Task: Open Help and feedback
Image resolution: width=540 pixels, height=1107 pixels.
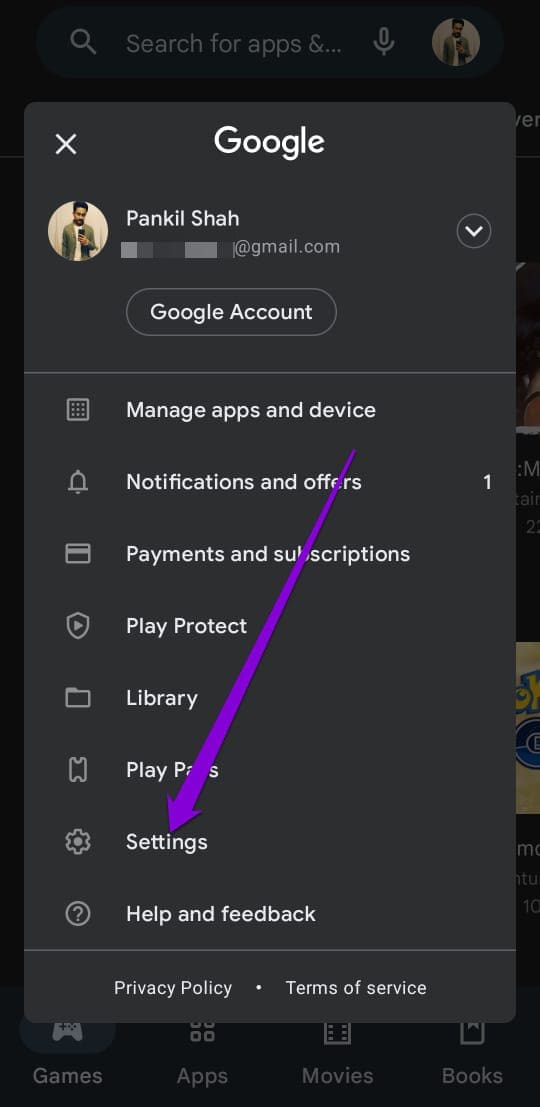Action: (x=270, y=914)
